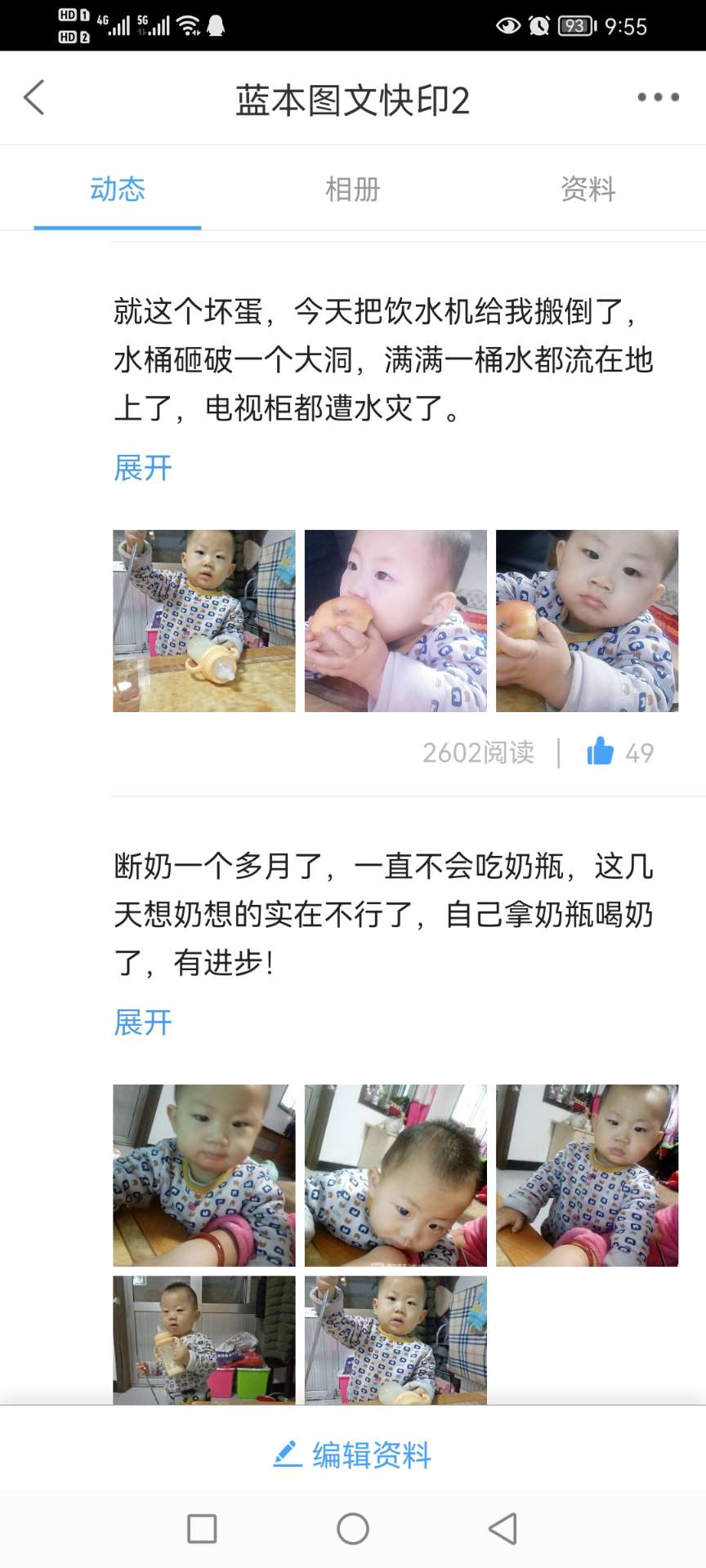
Task: Open the recent apps view
Action: coord(202,1529)
